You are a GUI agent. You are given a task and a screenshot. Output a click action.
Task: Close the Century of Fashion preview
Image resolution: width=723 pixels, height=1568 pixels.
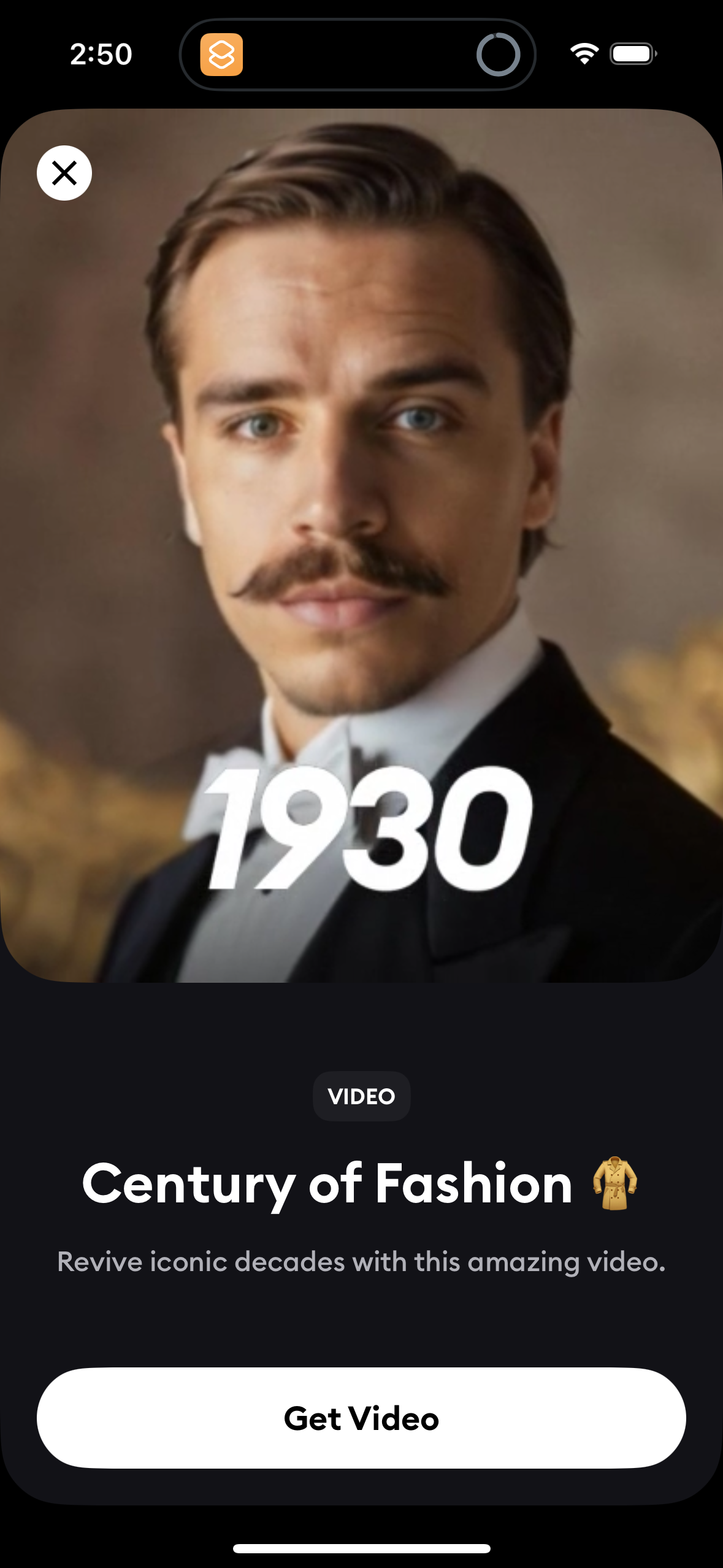pos(64,173)
